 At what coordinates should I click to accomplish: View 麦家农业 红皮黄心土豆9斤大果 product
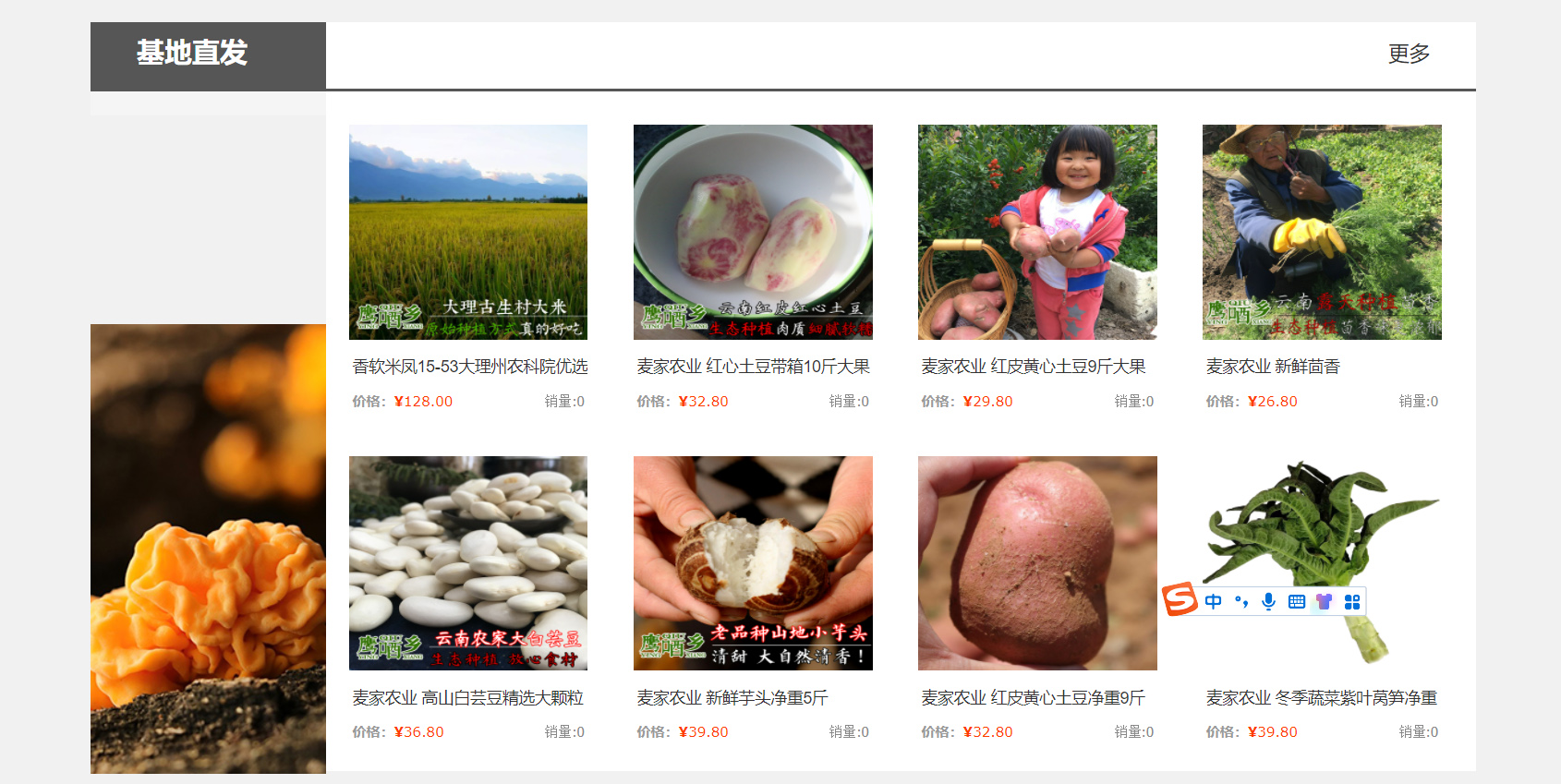1033,367
